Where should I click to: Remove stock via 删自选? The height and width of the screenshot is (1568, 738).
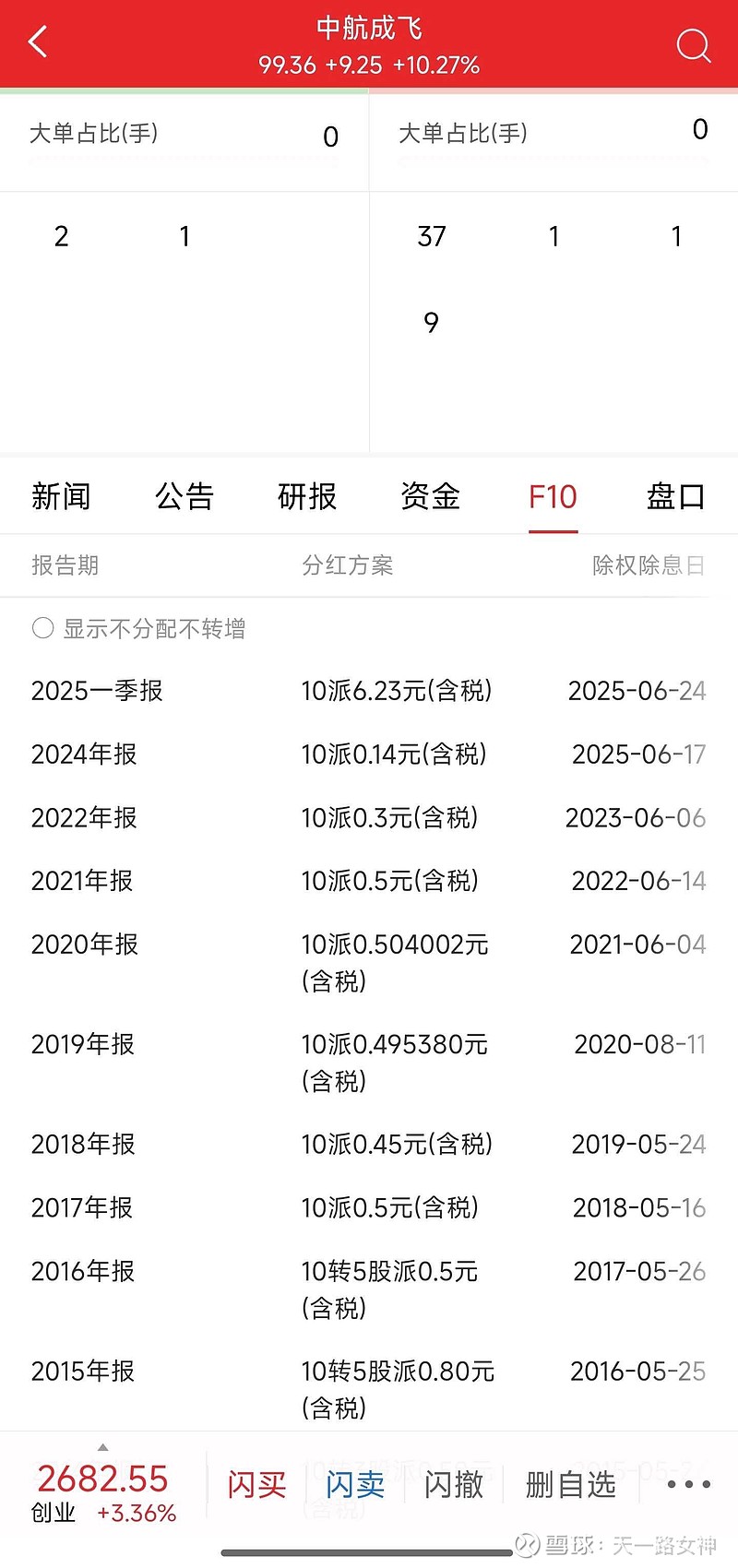[570, 1485]
